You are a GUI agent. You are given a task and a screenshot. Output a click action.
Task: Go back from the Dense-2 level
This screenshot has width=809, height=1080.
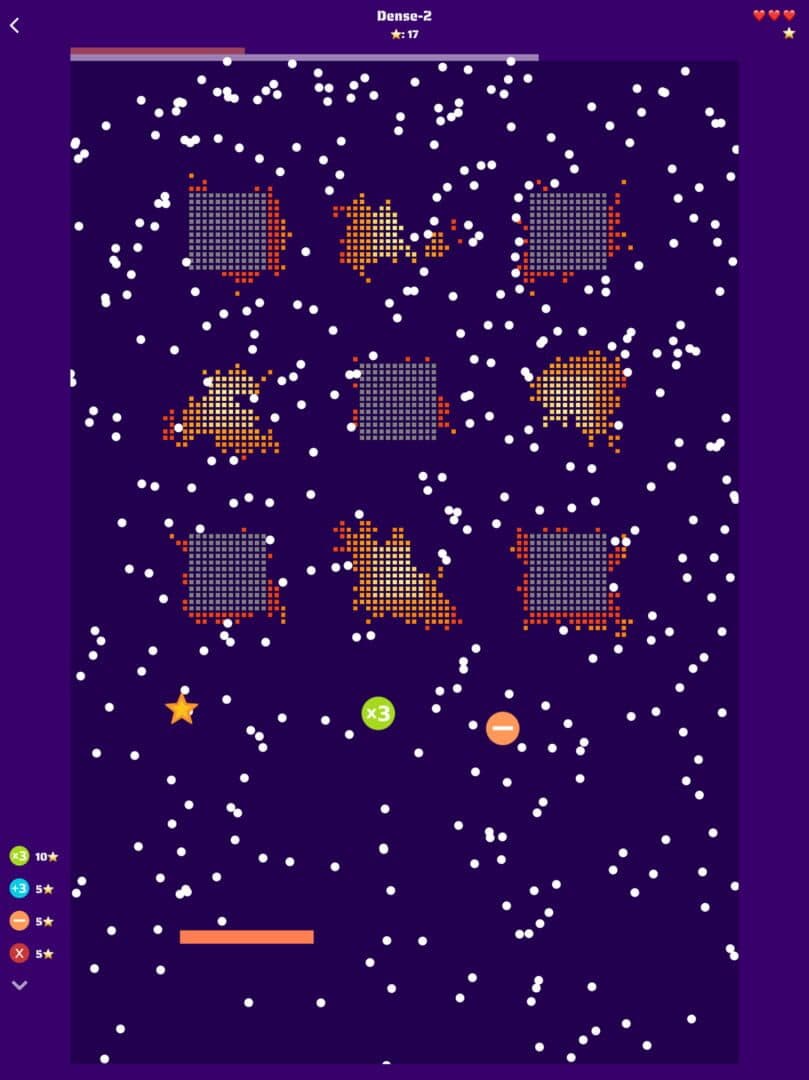click(14, 25)
